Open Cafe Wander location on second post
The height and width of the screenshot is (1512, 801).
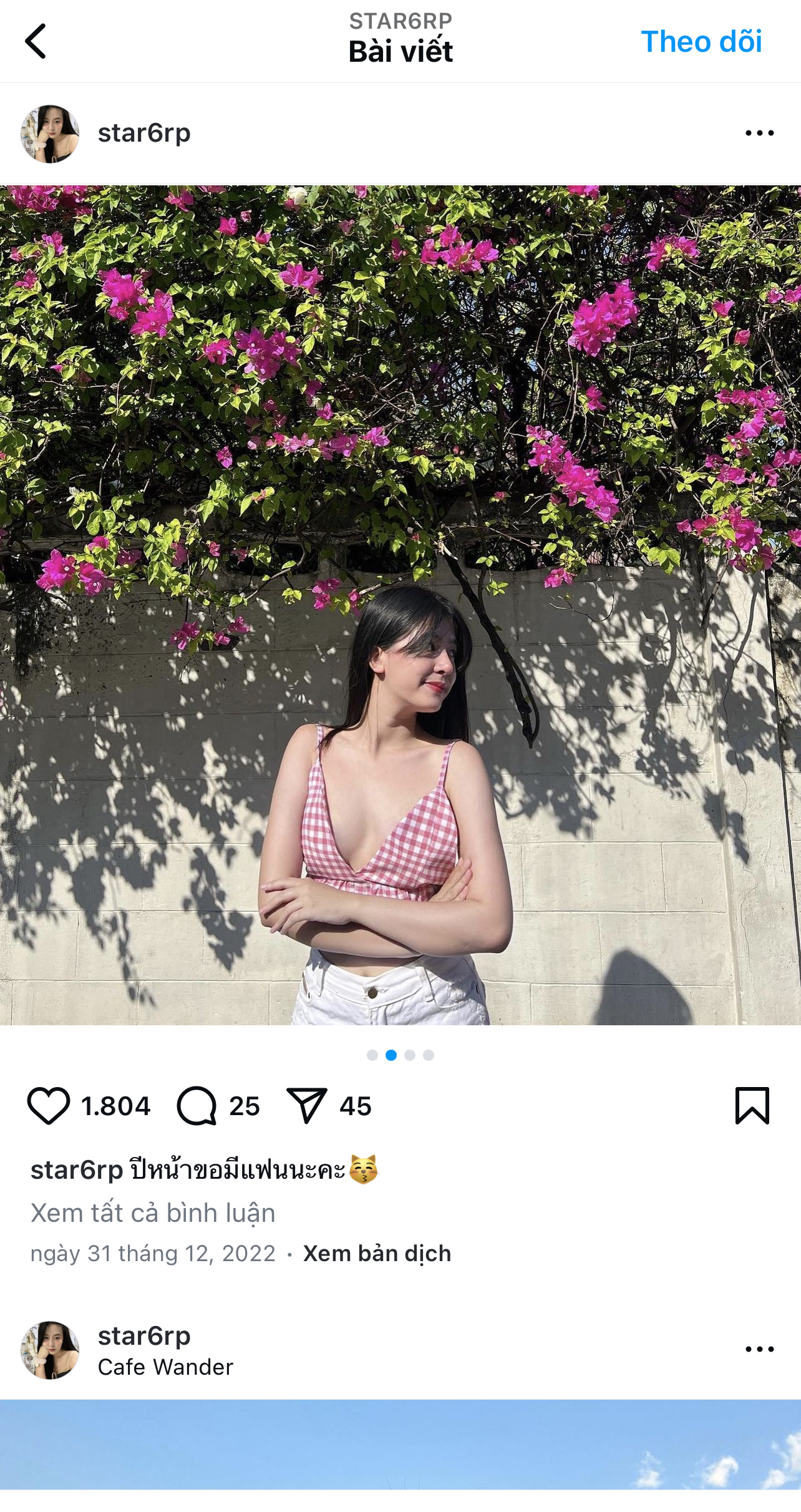[x=165, y=1367]
